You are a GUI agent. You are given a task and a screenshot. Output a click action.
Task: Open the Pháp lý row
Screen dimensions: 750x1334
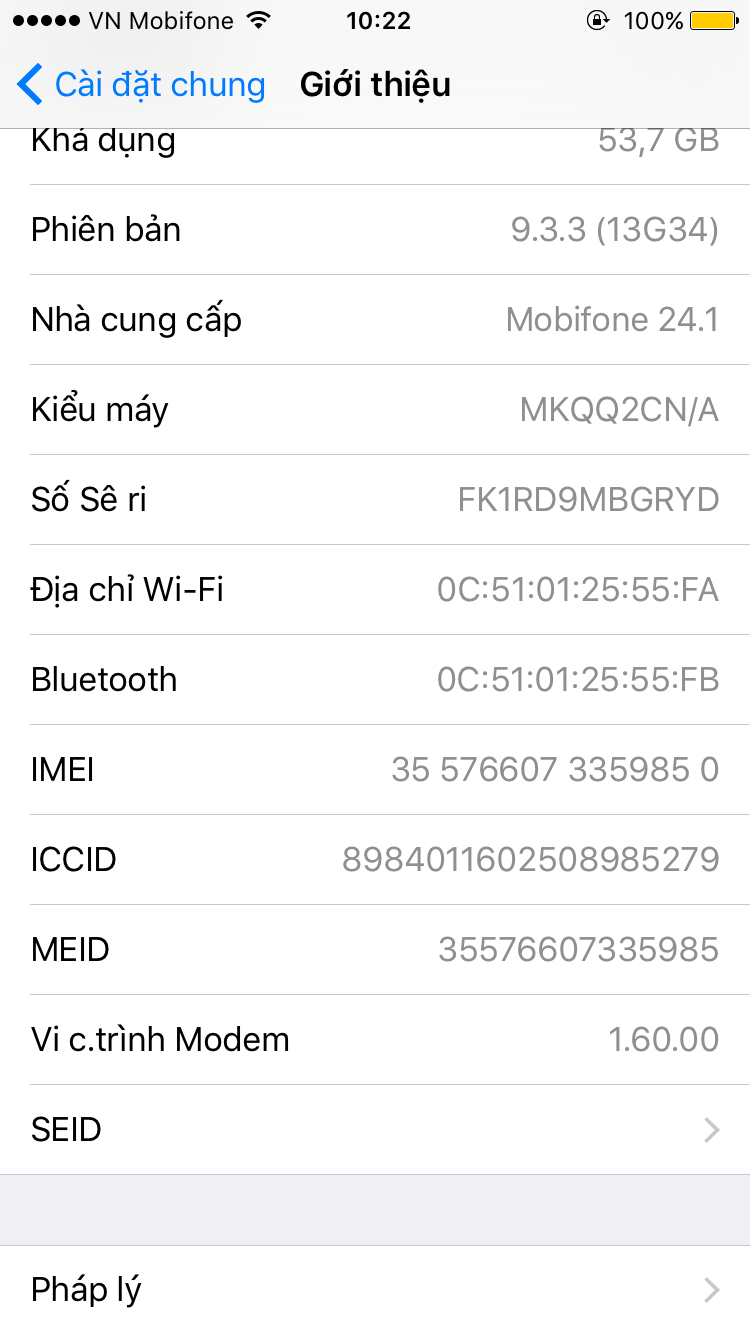pyautogui.click(x=375, y=1290)
